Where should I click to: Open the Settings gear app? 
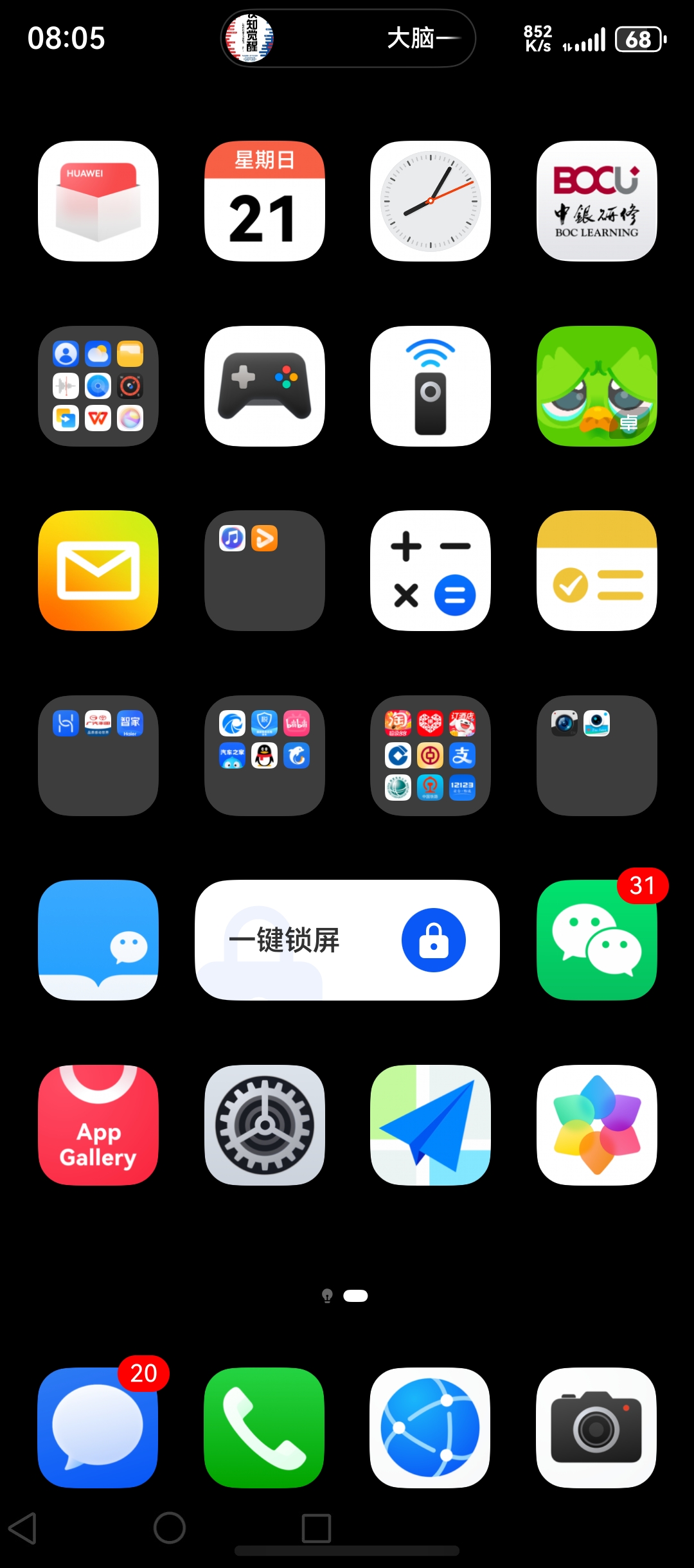point(264,1125)
